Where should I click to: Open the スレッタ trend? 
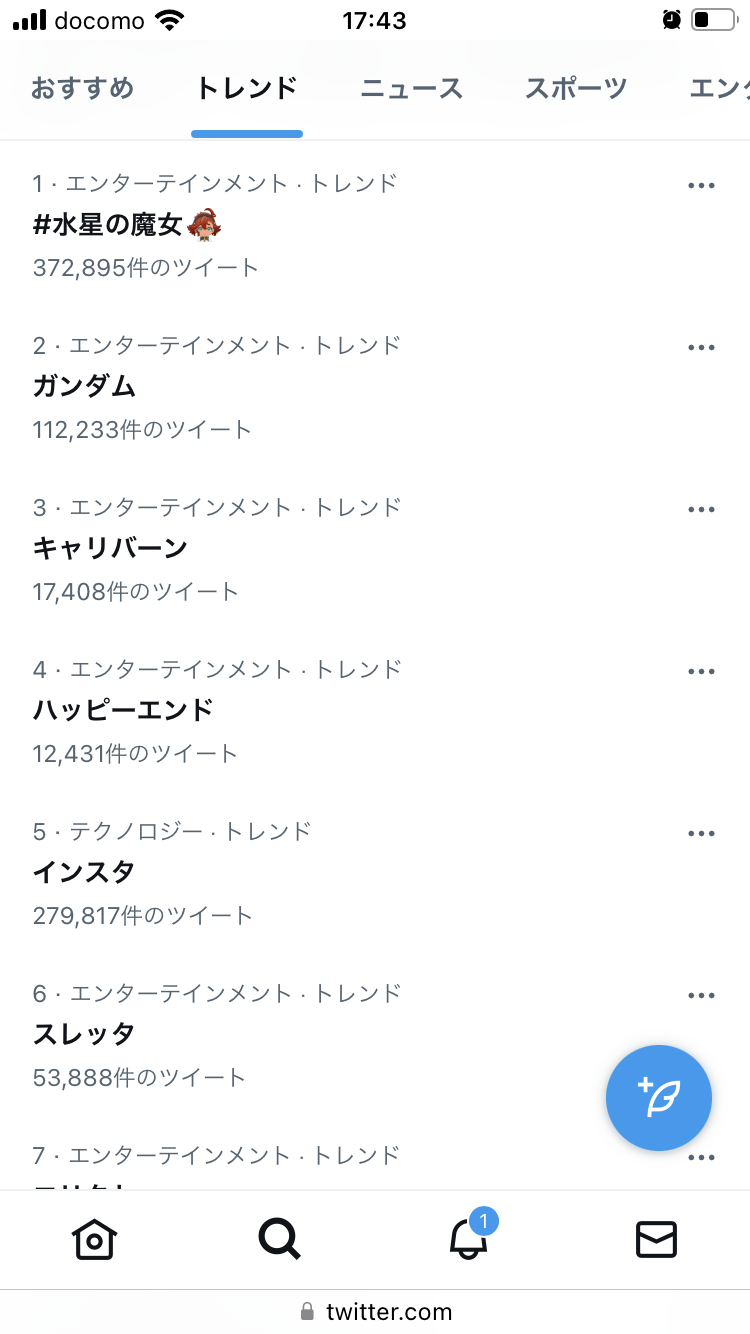click(84, 1035)
